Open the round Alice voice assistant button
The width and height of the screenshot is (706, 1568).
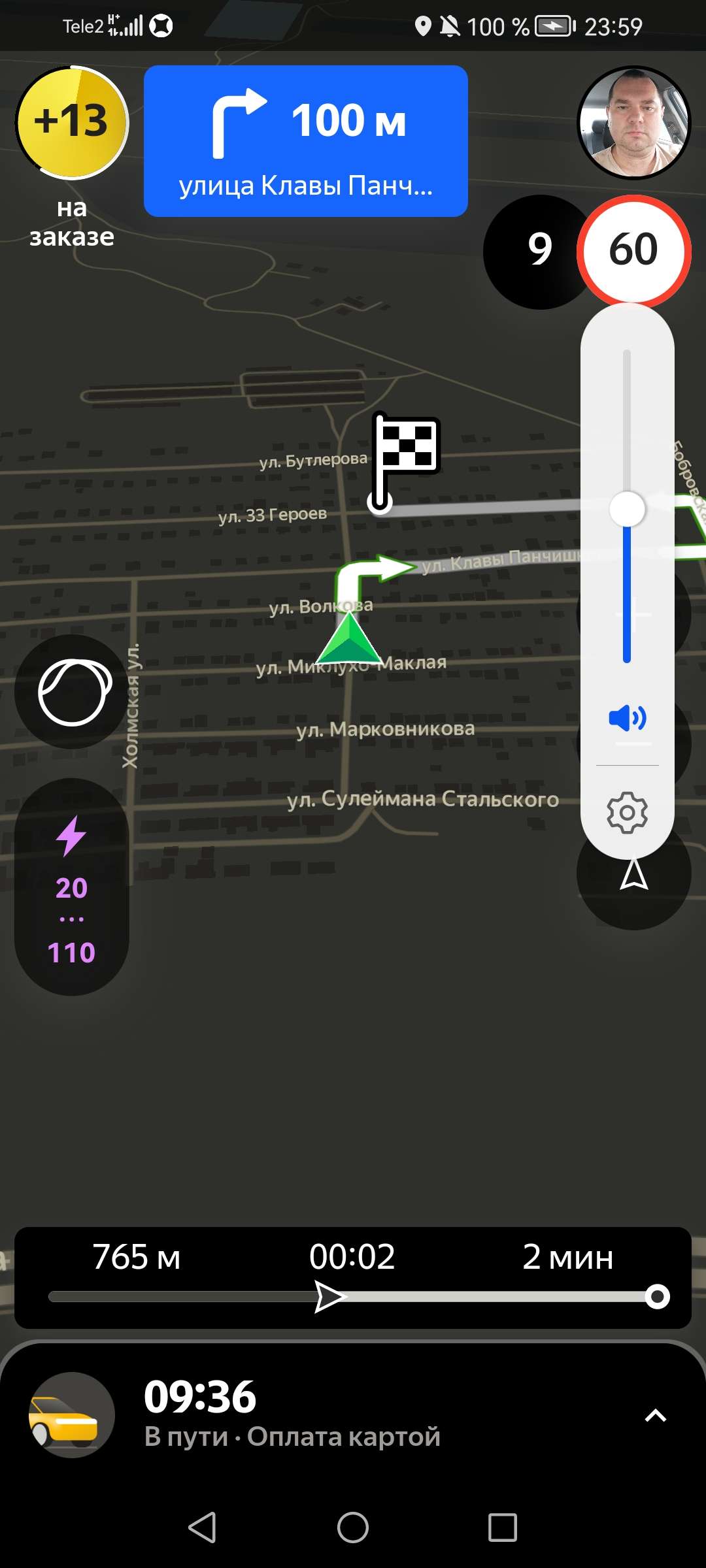tap(72, 692)
